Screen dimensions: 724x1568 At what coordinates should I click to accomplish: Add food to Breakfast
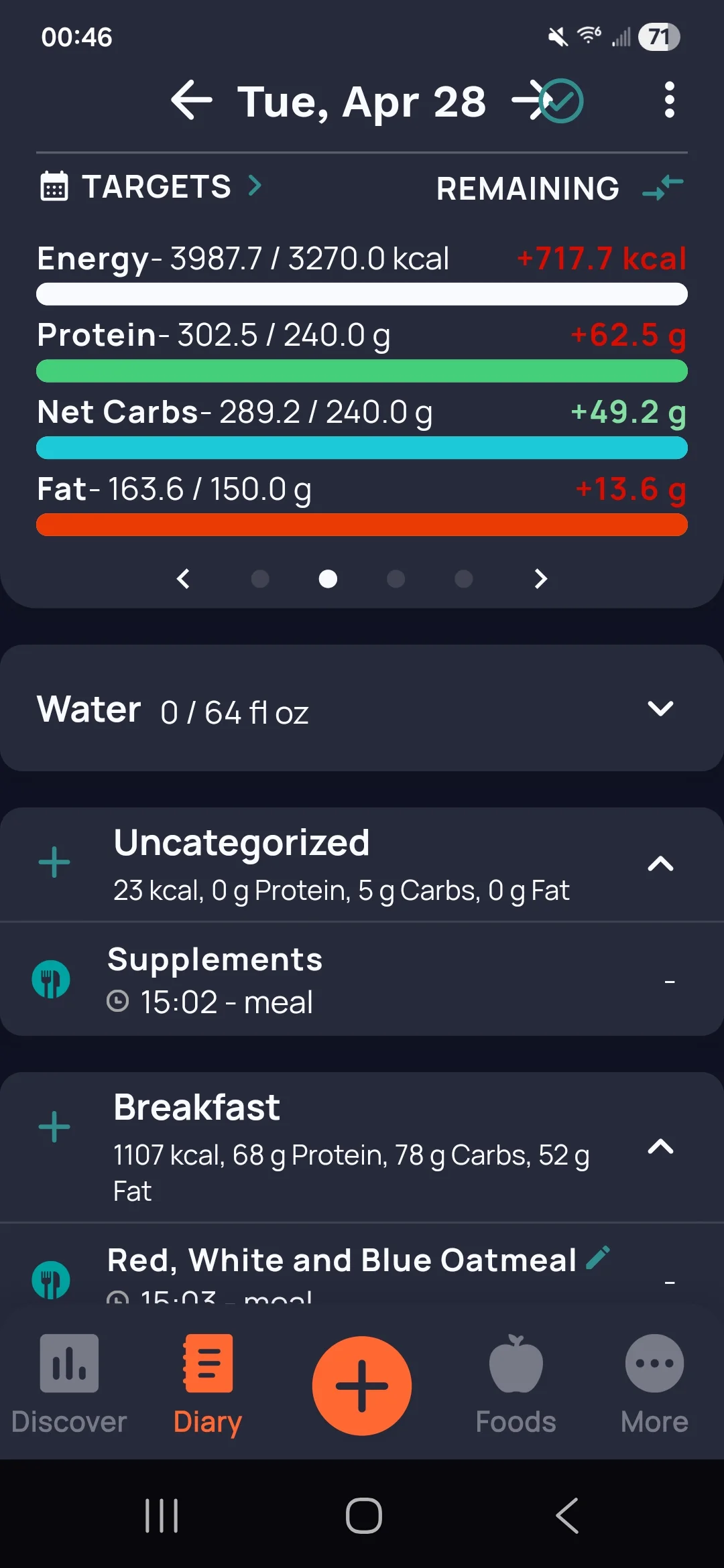tap(54, 1127)
